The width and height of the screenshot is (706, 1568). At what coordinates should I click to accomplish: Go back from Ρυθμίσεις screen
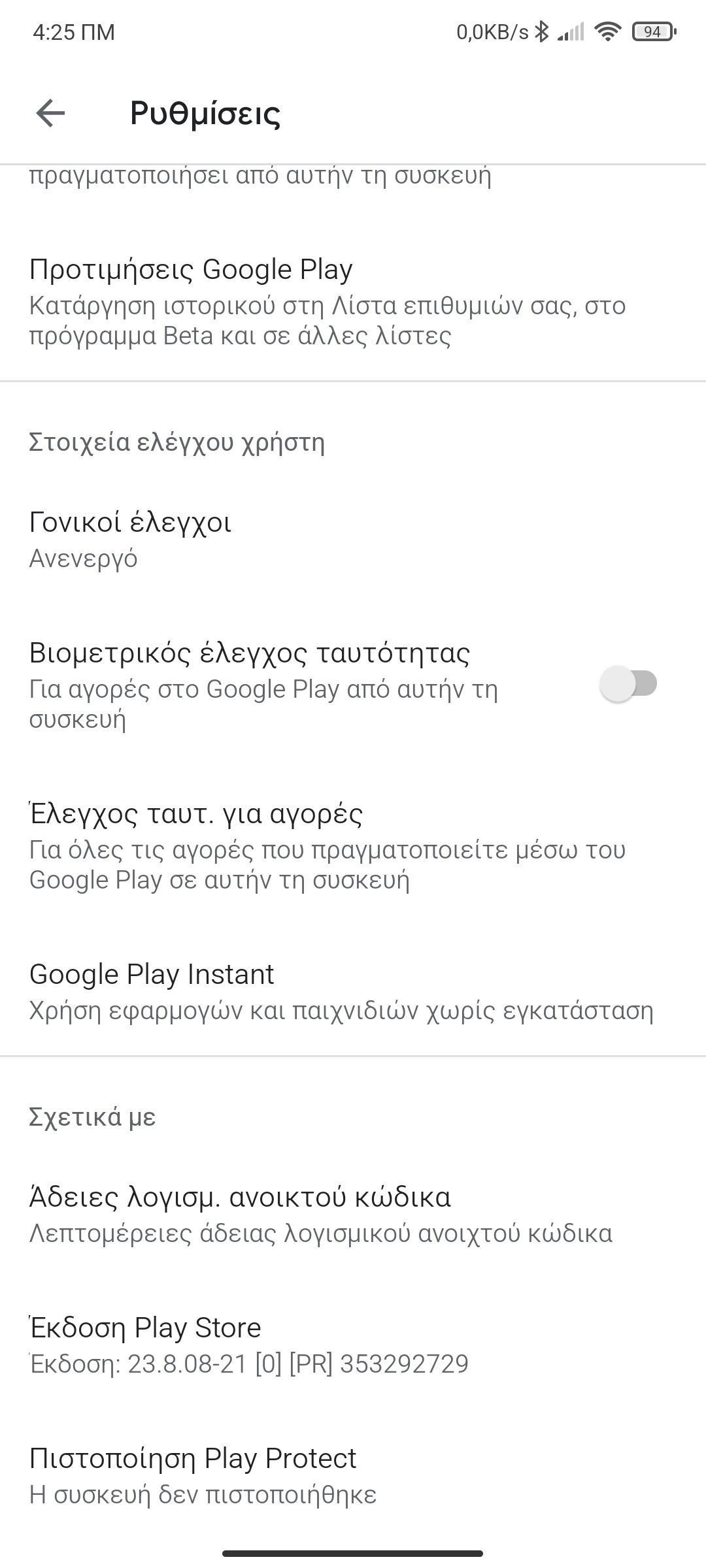click(50, 113)
